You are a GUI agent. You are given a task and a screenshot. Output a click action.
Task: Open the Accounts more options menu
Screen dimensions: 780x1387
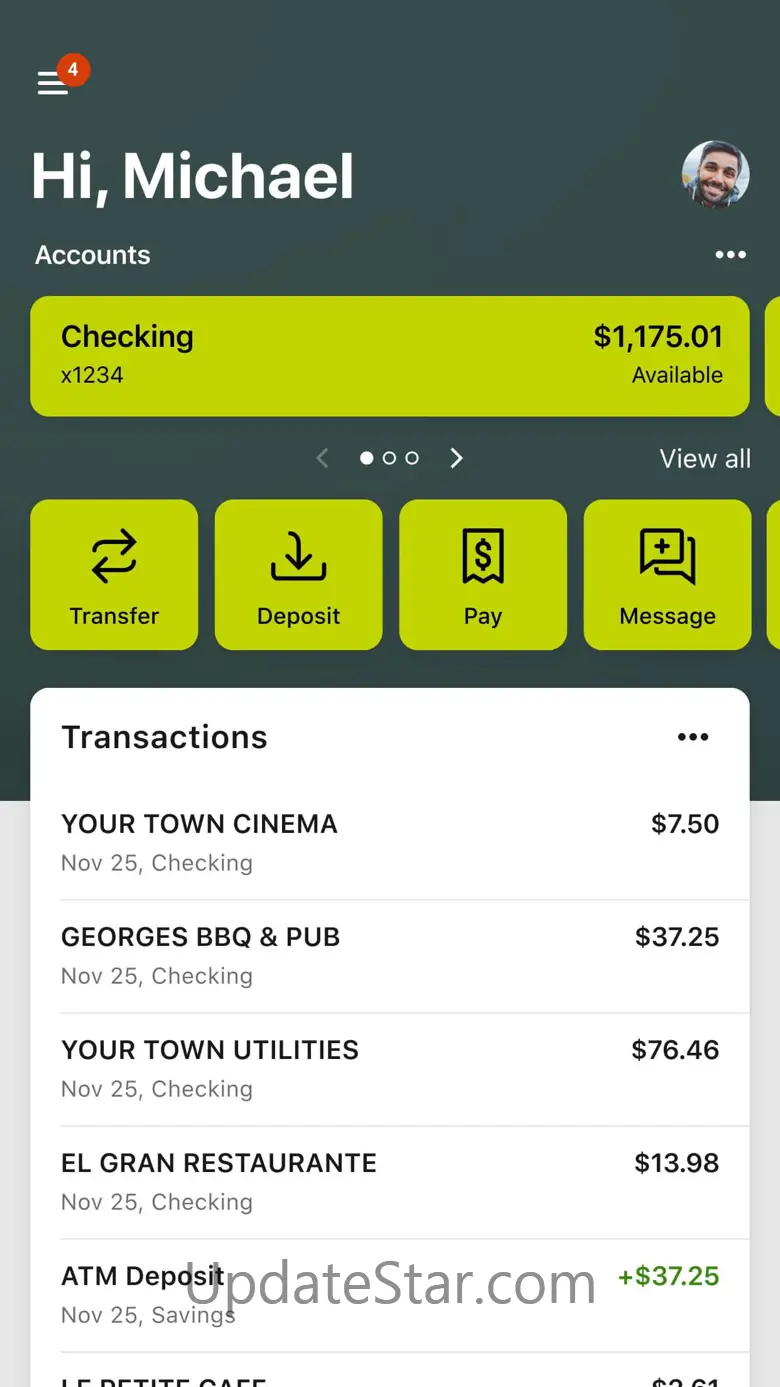click(730, 255)
